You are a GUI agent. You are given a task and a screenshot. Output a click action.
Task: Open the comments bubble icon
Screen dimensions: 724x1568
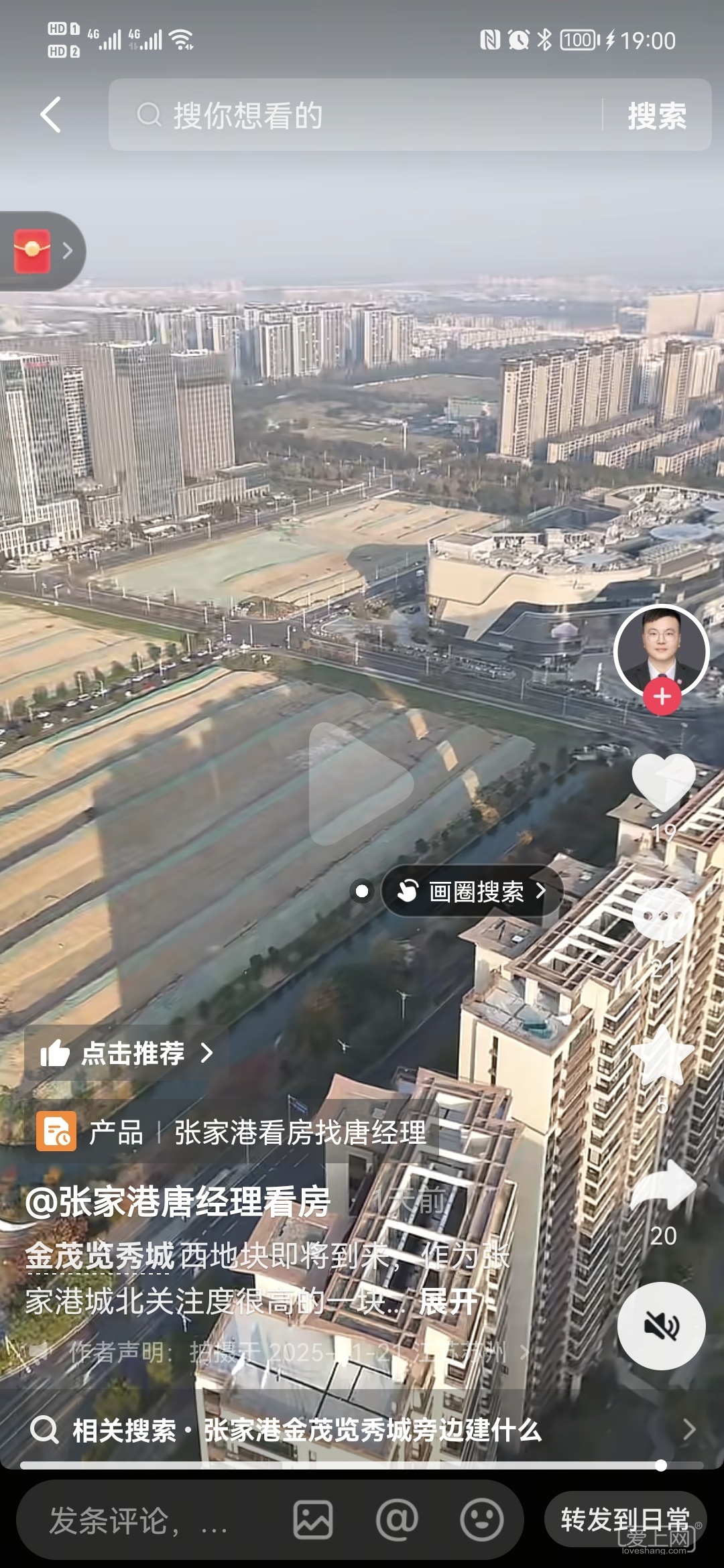pyautogui.click(x=663, y=916)
